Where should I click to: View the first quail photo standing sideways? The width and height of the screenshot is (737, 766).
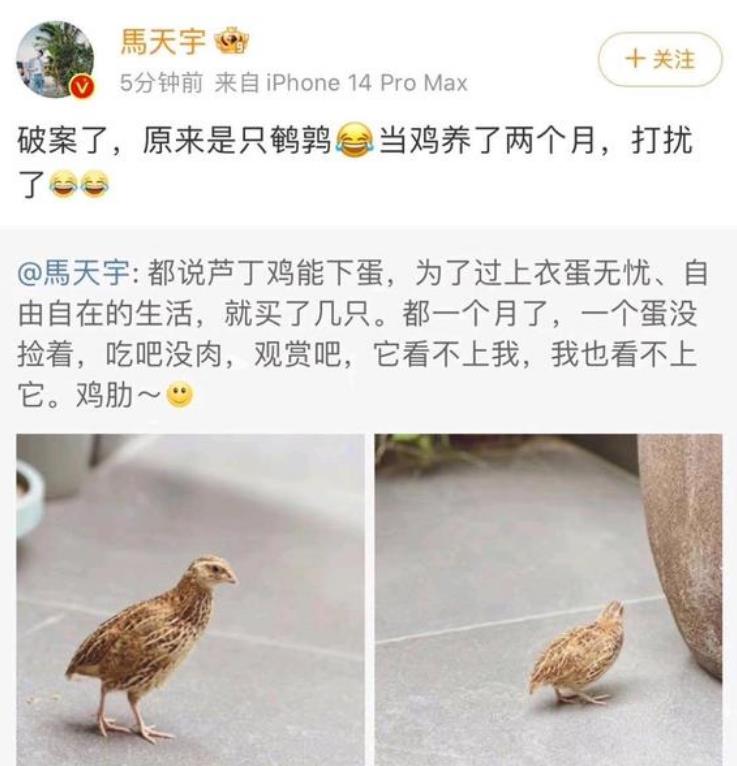coord(191,598)
